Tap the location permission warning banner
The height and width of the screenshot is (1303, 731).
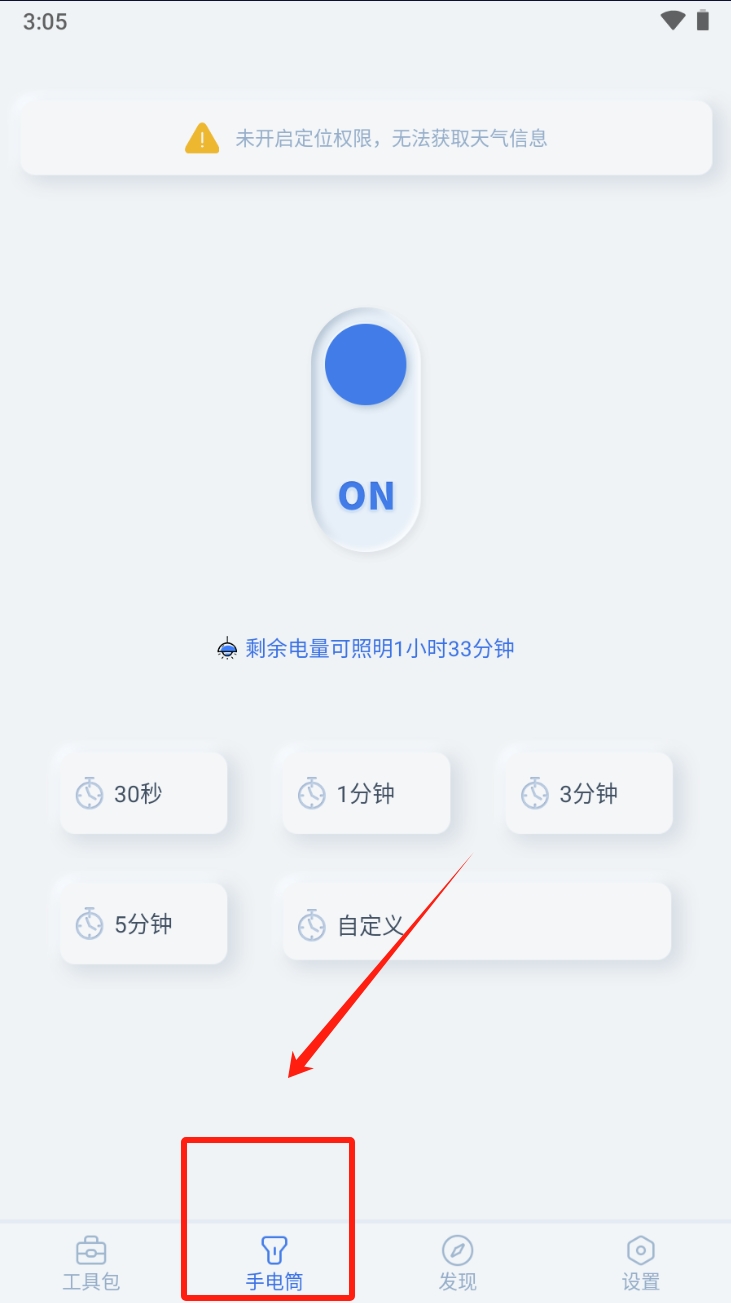366,138
